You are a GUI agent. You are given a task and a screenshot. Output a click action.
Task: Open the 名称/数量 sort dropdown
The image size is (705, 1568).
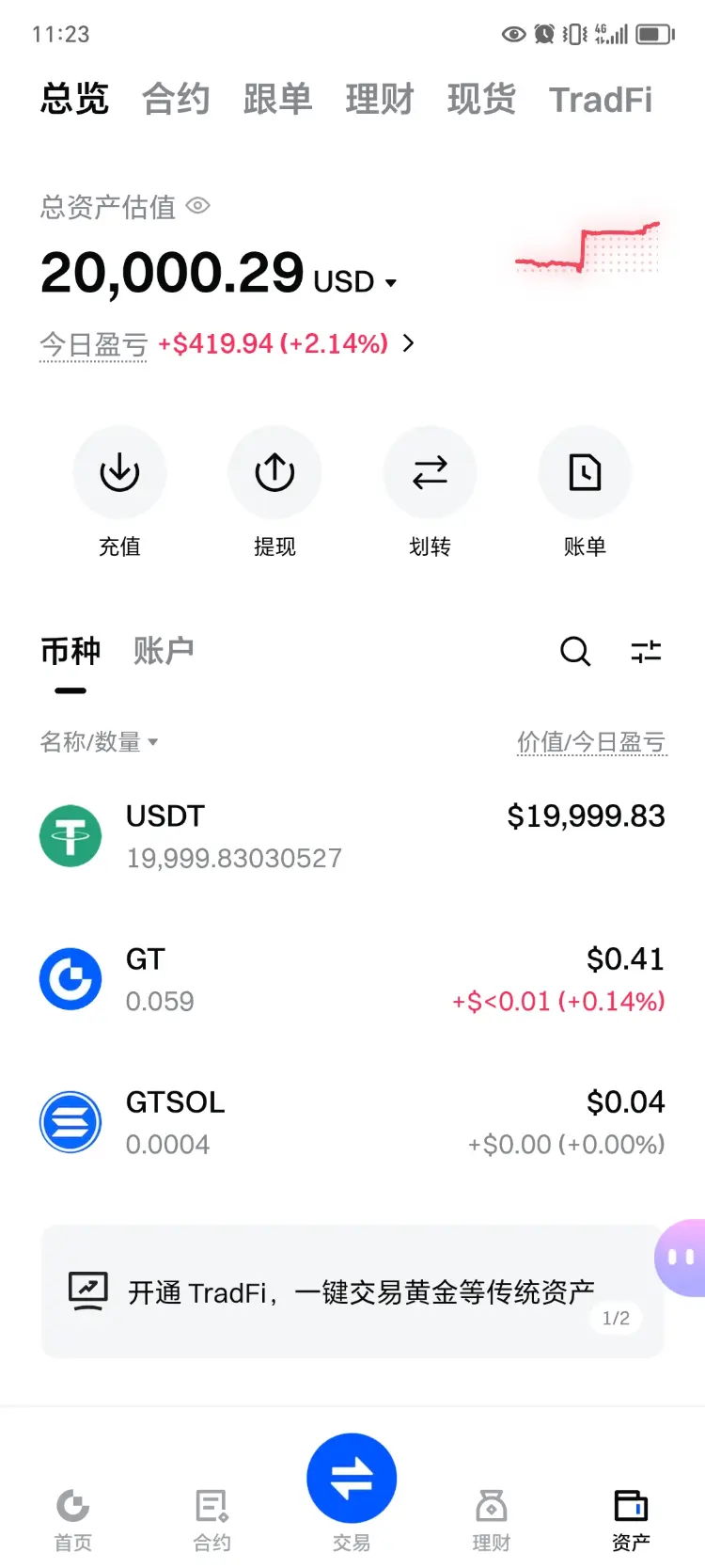coord(99,742)
